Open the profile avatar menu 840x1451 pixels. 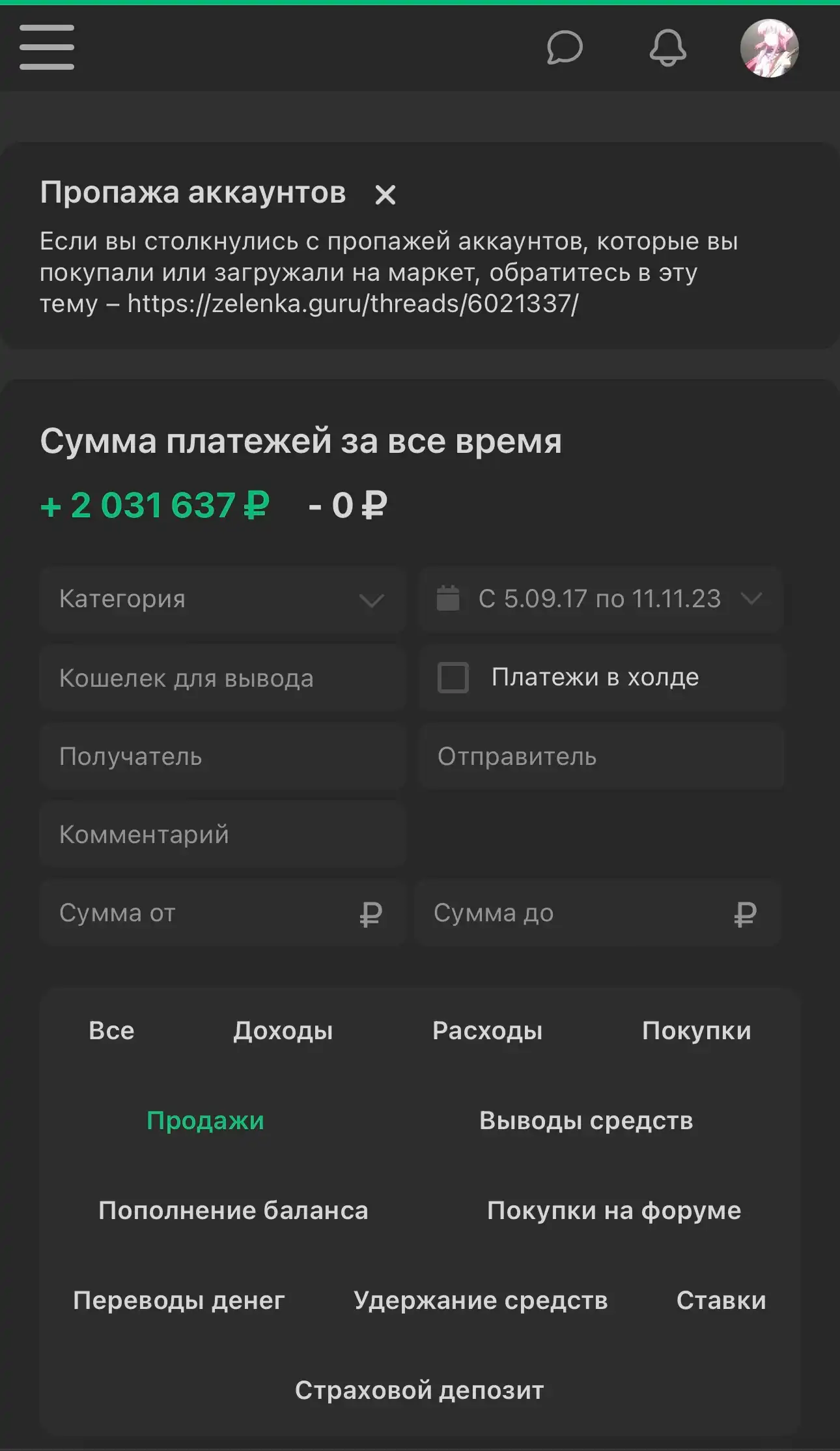[x=769, y=48]
